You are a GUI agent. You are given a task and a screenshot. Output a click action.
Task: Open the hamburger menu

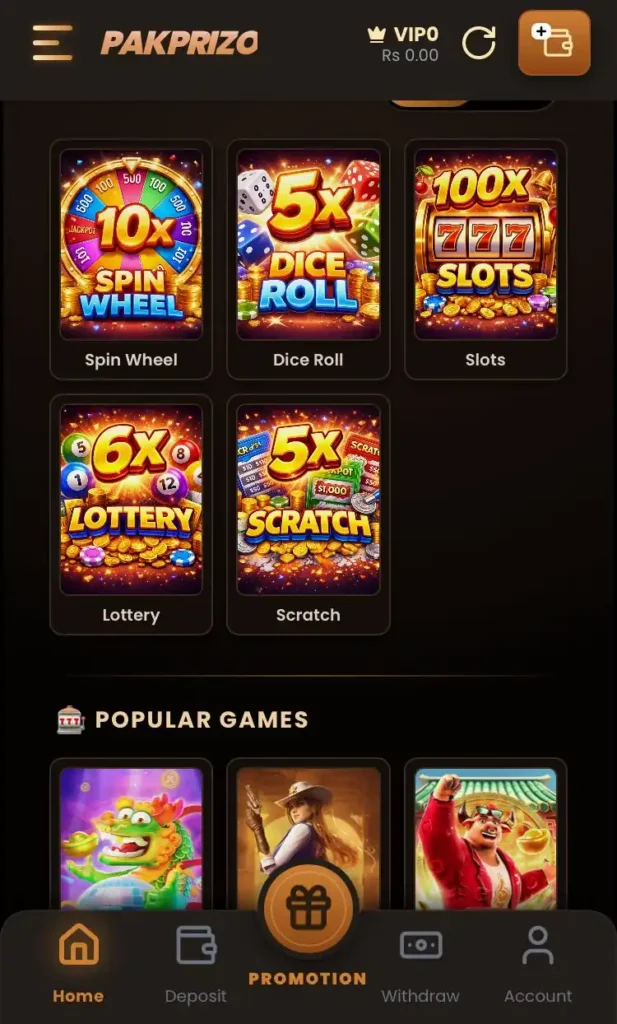point(52,43)
